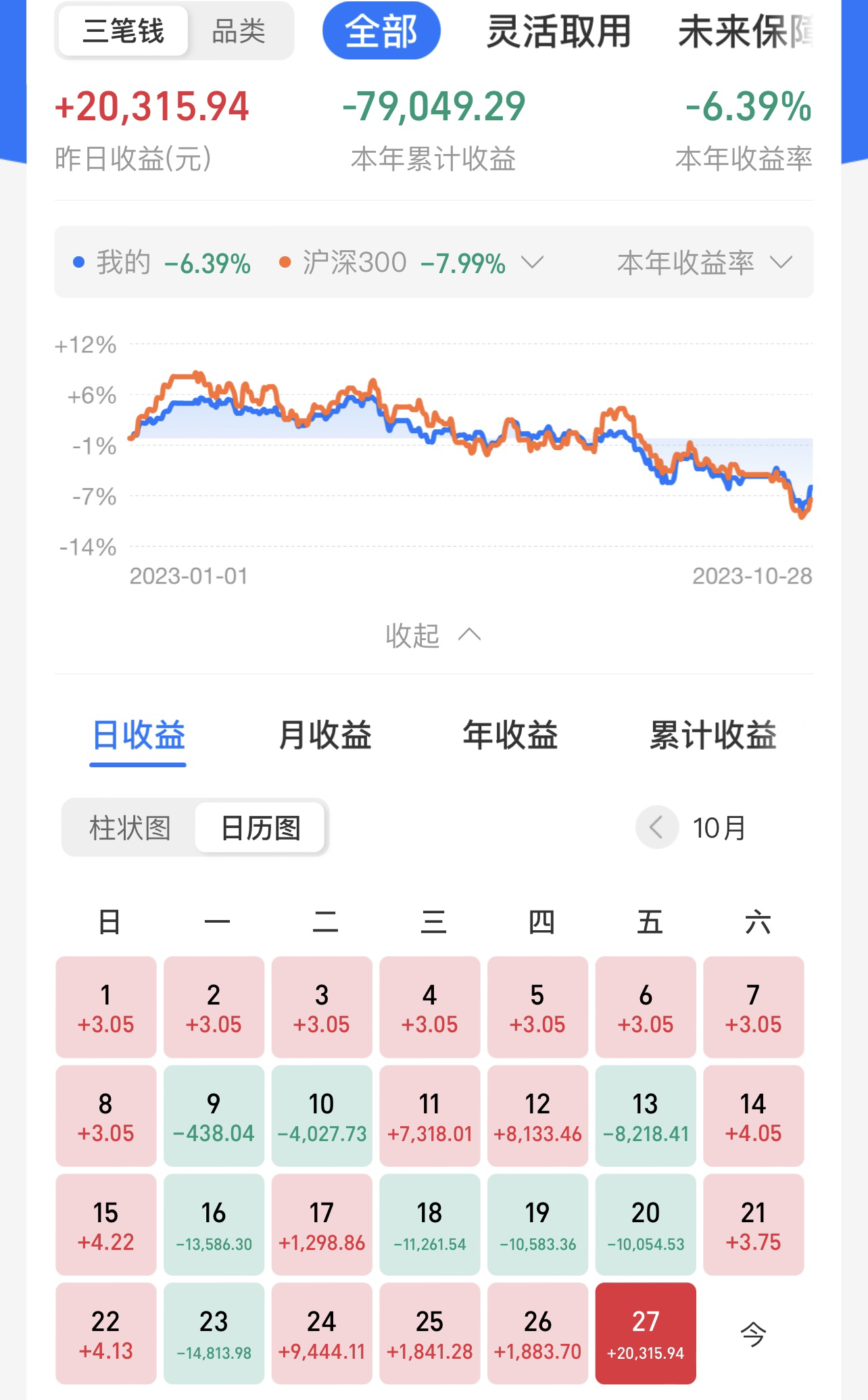Select day 27 in the calendar
The image size is (868, 1400).
pyautogui.click(x=646, y=1333)
